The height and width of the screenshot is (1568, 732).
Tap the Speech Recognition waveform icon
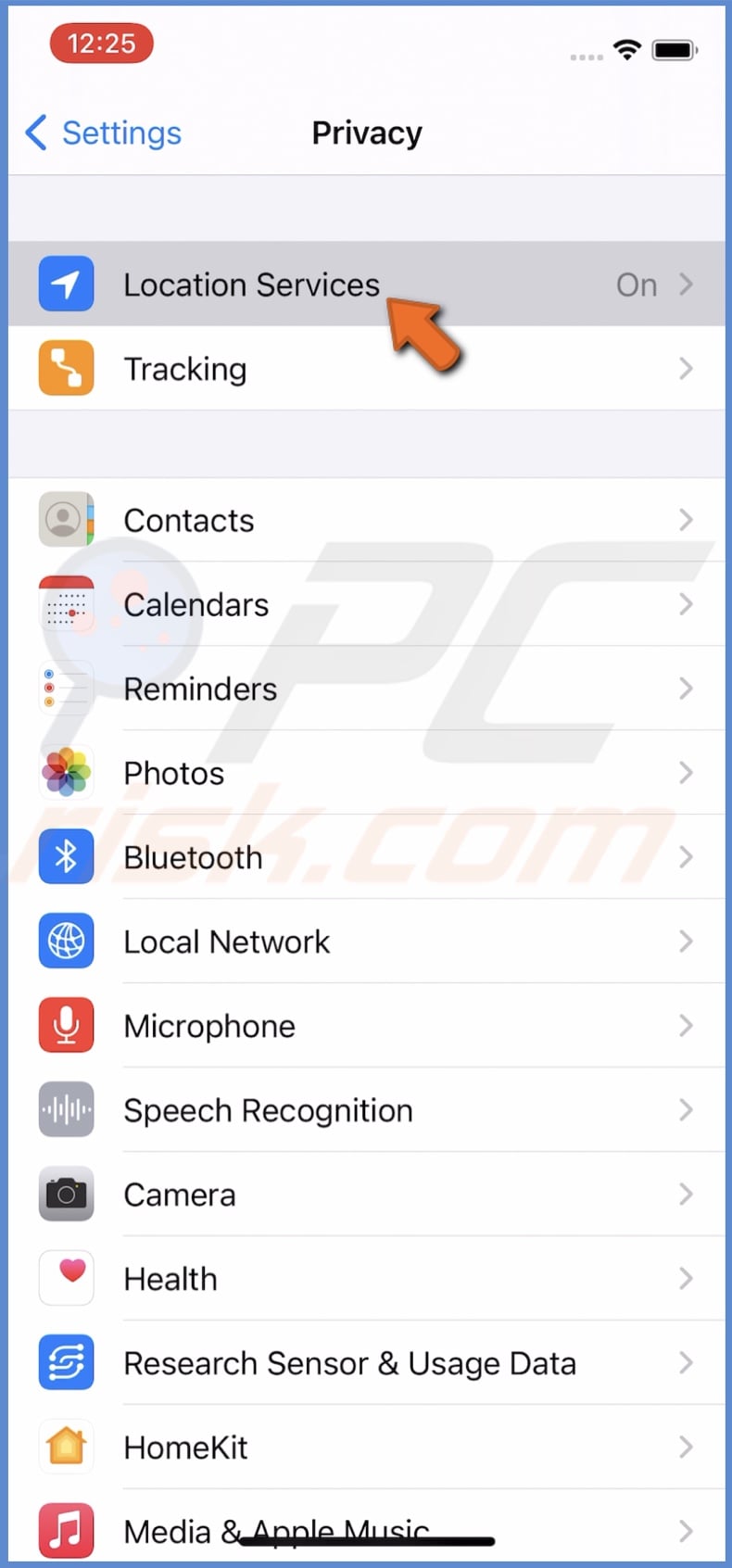[x=66, y=1109]
